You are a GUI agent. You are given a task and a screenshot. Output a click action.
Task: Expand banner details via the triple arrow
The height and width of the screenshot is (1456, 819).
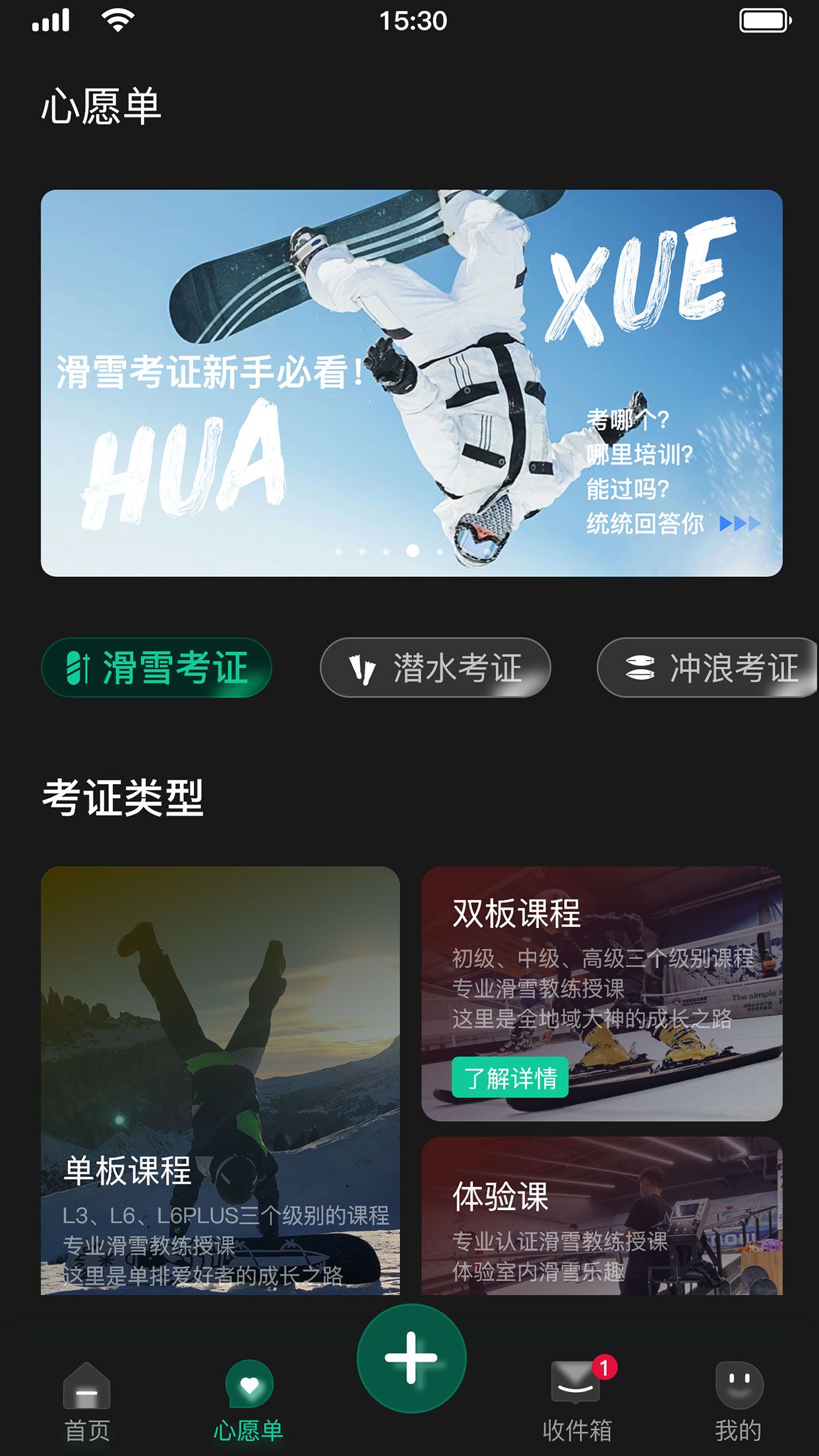click(740, 523)
